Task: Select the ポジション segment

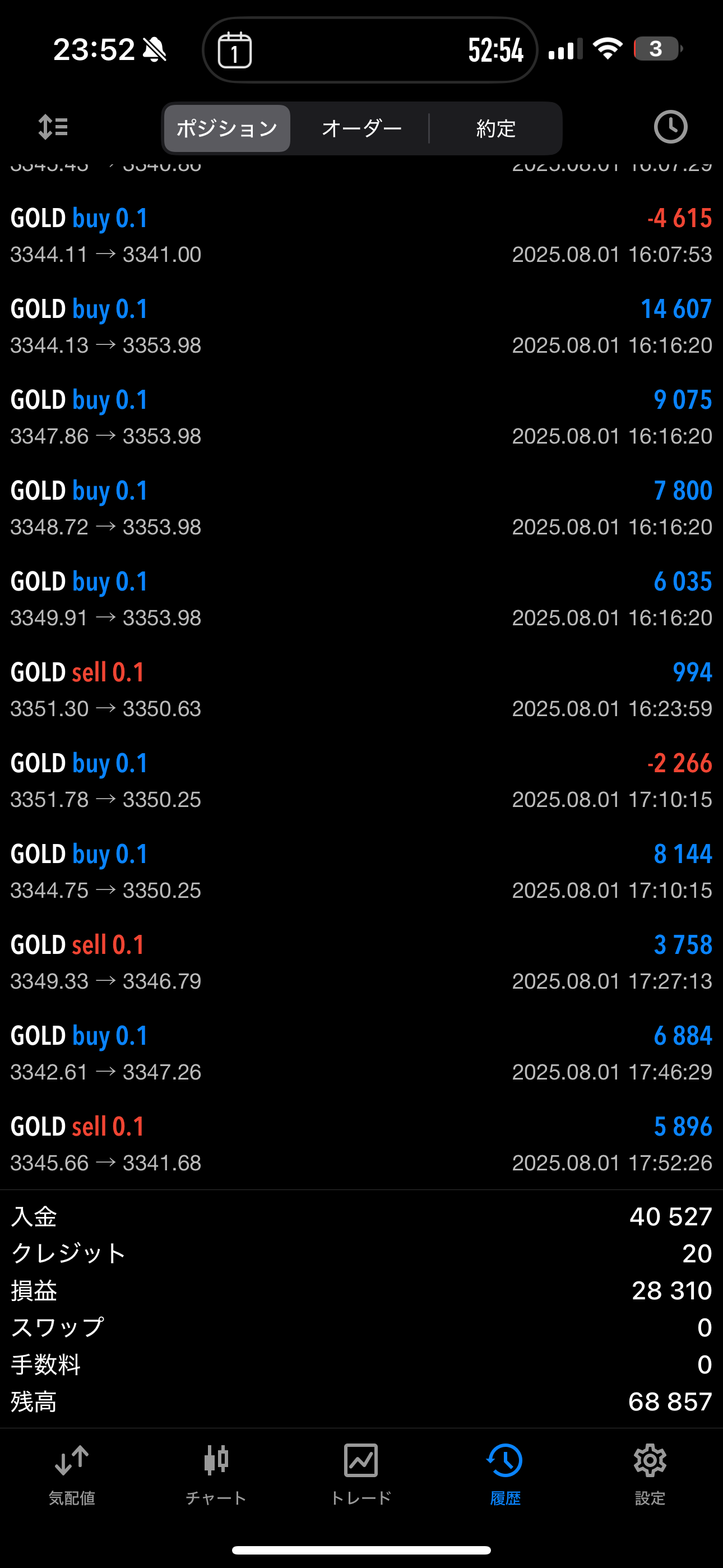Action: [226, 128]
